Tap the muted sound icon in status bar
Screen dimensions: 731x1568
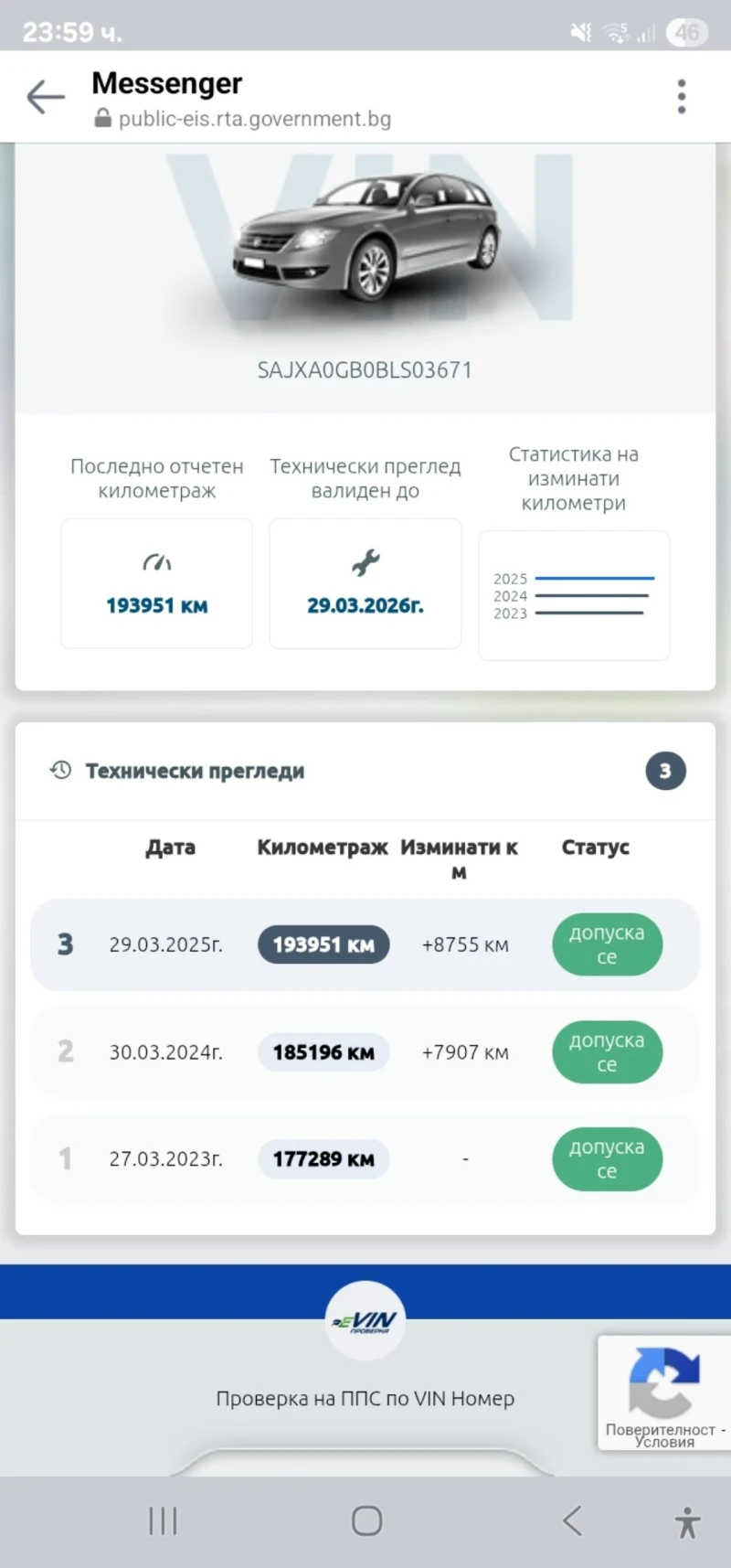click(x=579, y=31)
